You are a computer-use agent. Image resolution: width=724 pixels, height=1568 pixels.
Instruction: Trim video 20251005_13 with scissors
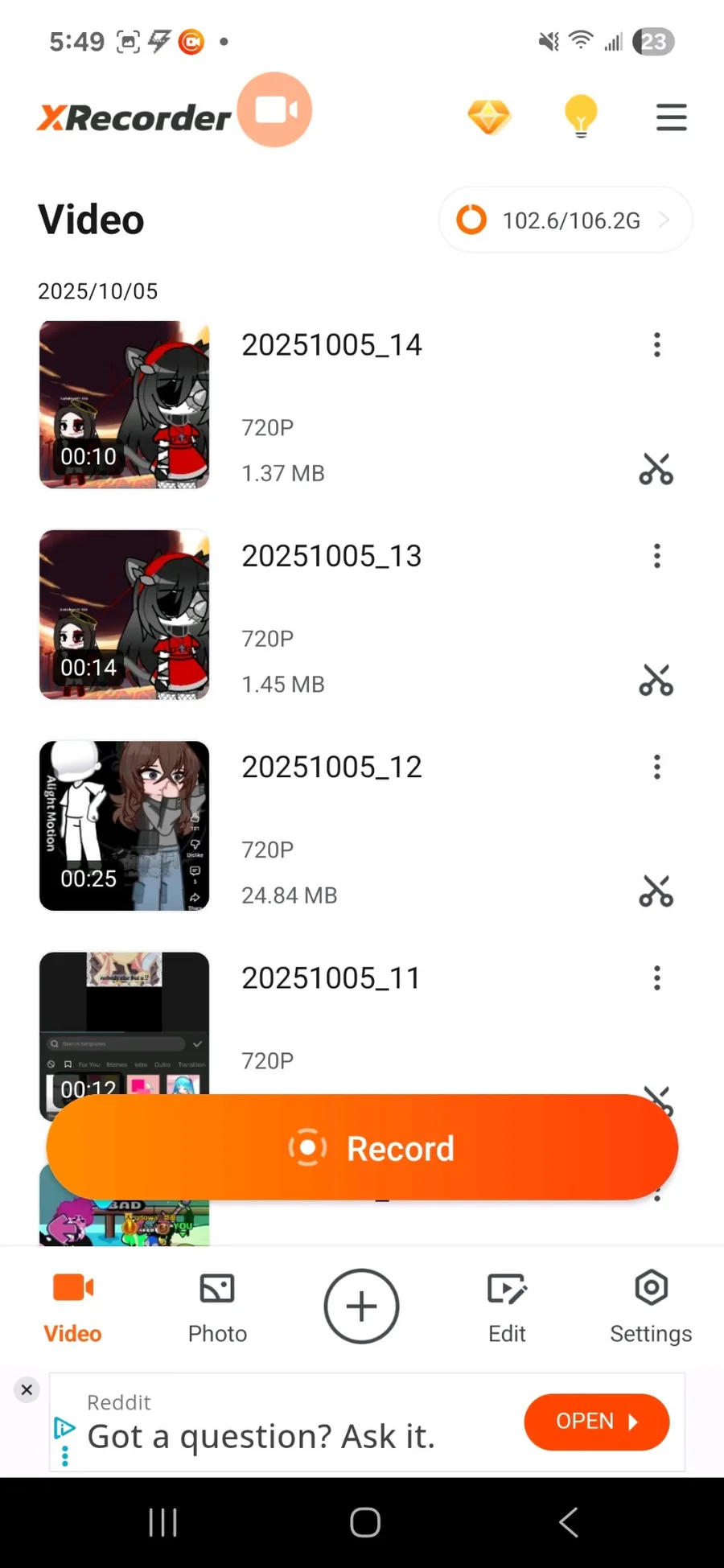[x=656, y=681]
